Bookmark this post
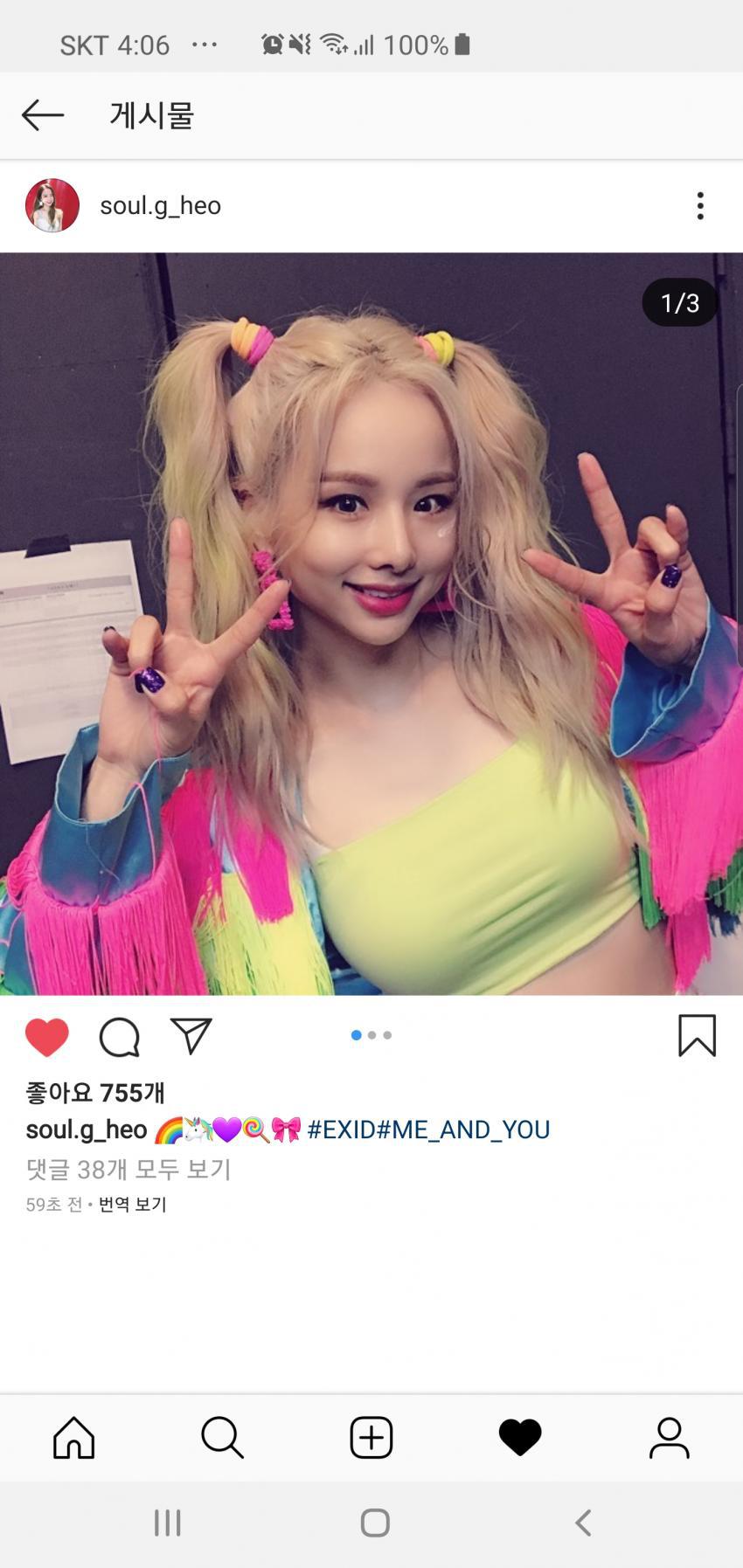Image resolution: width=743 pixels, height=1568 pixels. tap(697, 1036)
